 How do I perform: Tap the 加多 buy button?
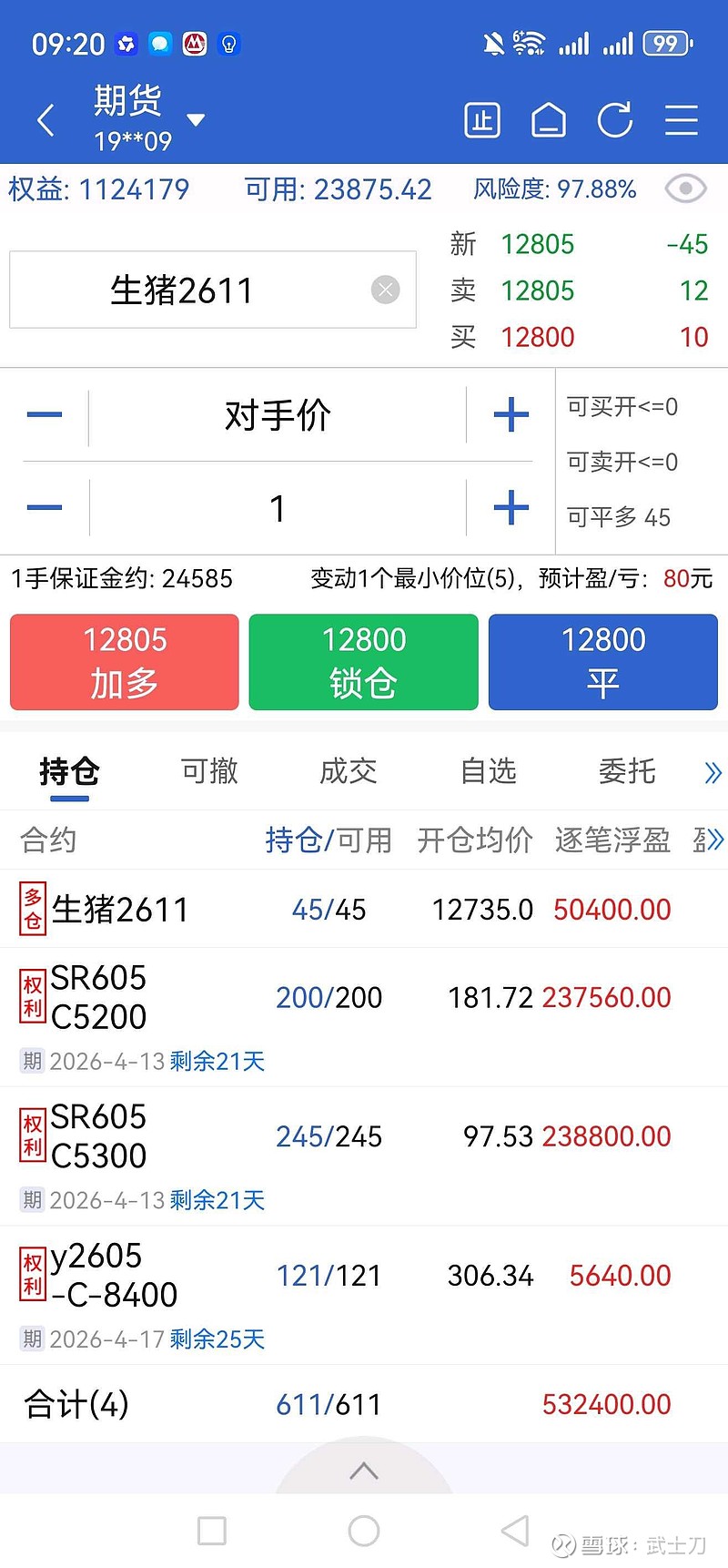coord(125,662)
